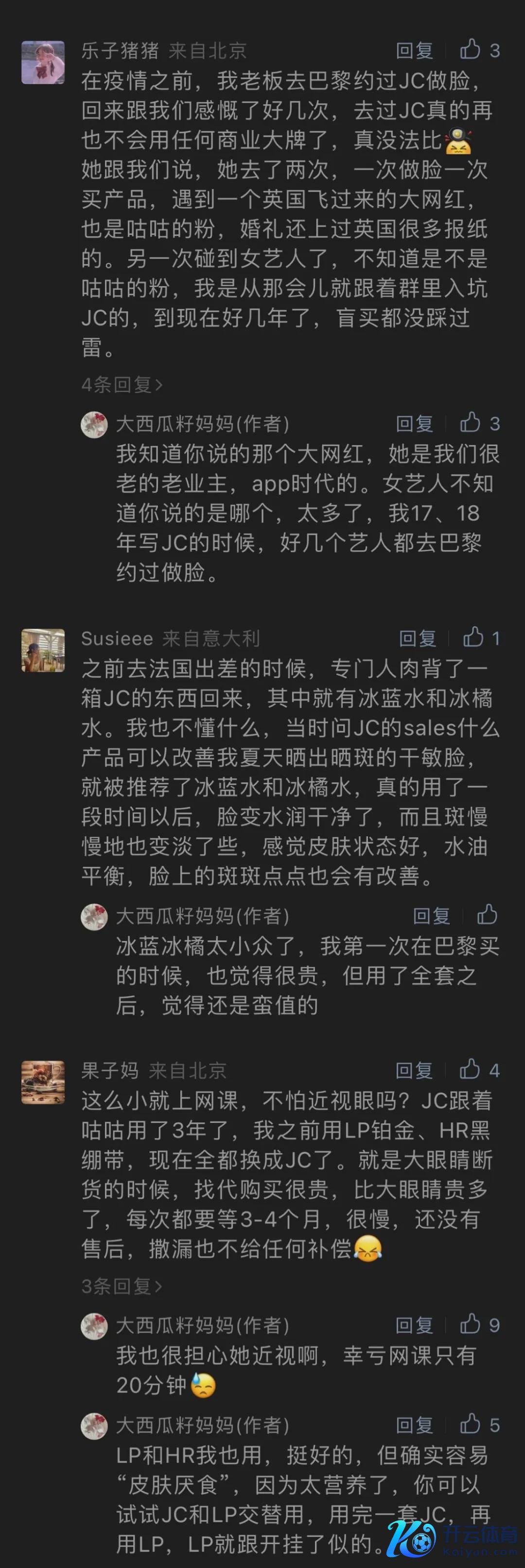Like author's reply about LP和HR
This screenshot has height=1568, width=525.
pos(470,1424)
